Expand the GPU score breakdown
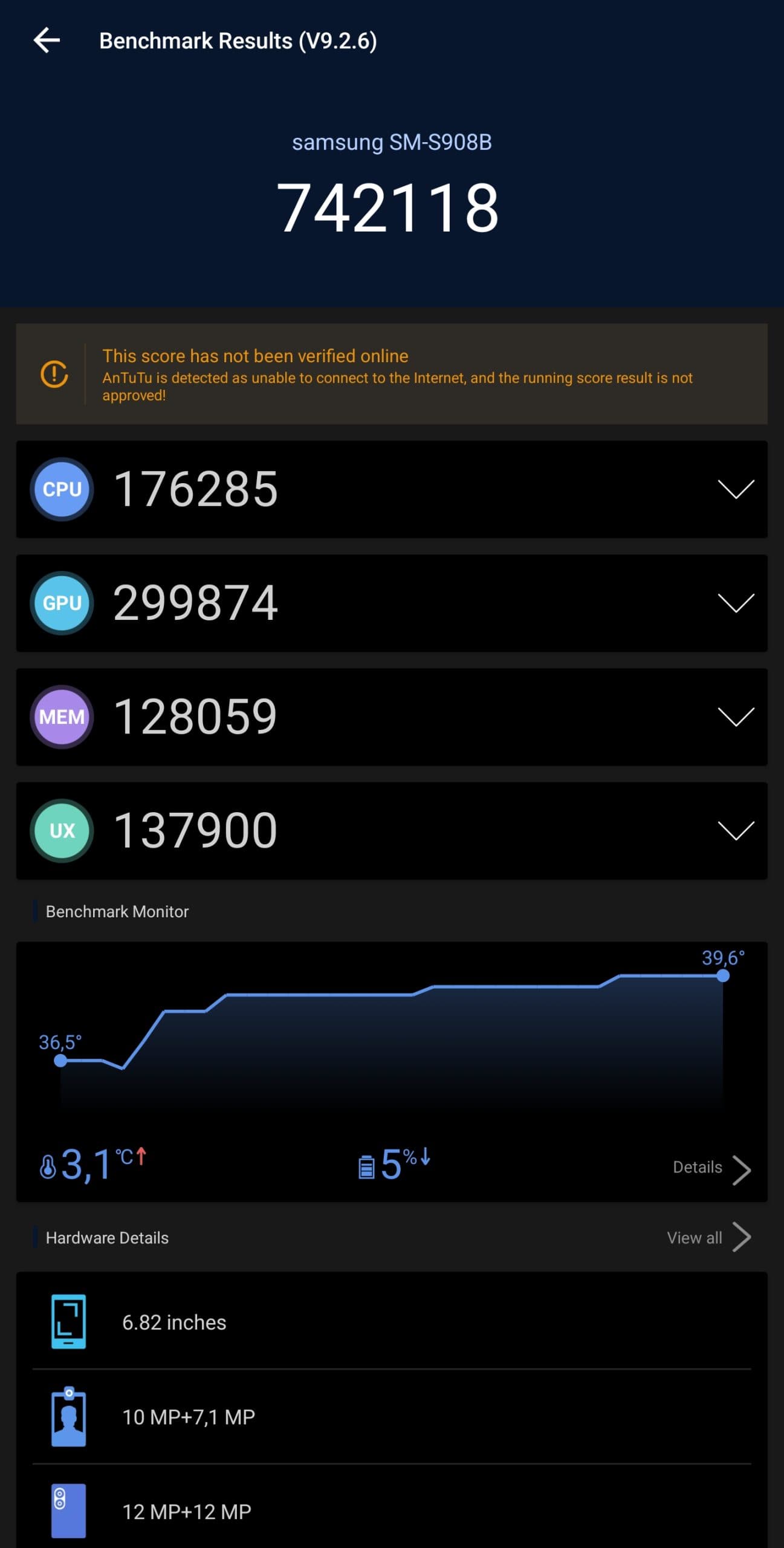Screen dimensions: 784x1548 (x=735, y=602)
